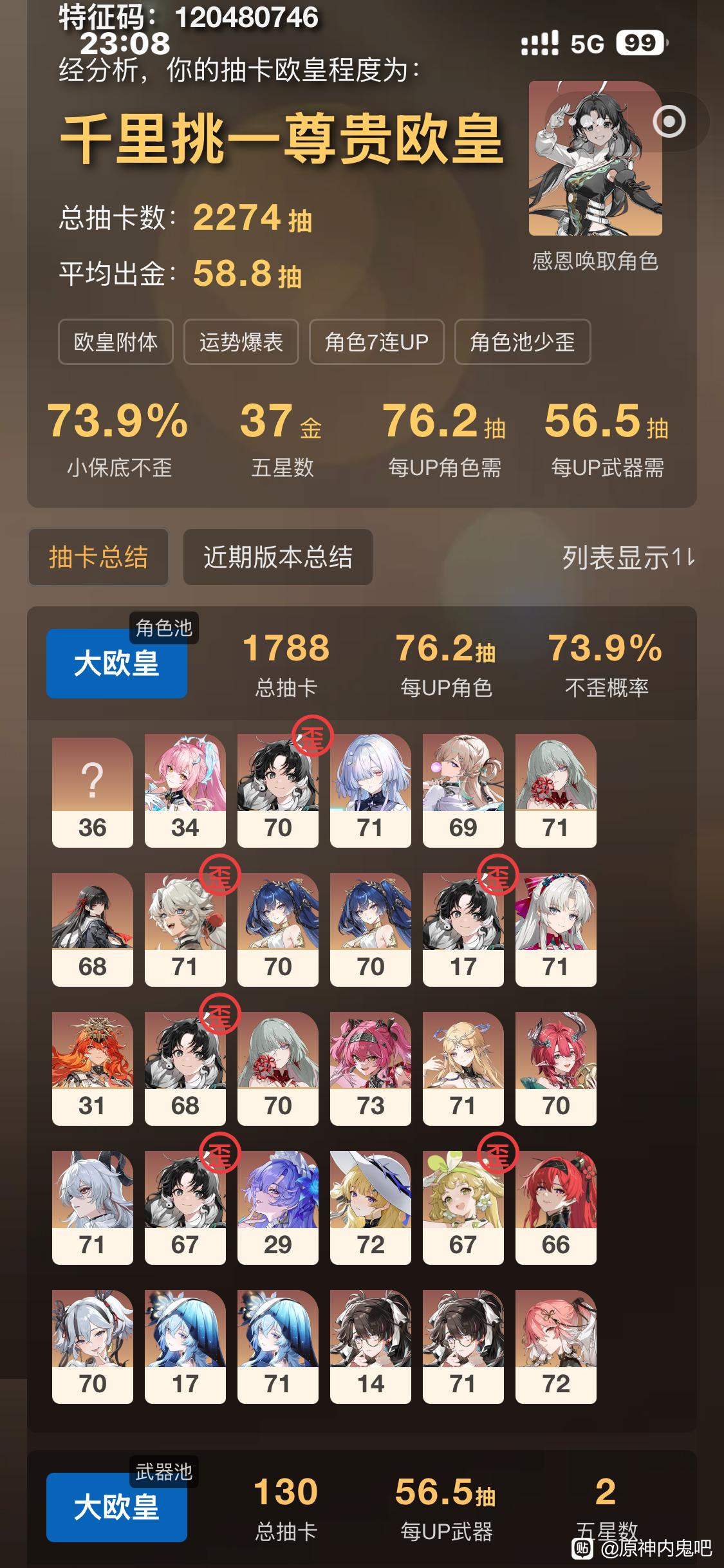Tap the mini-program capsule close button
724x1568 pixels.
[669, 122]
